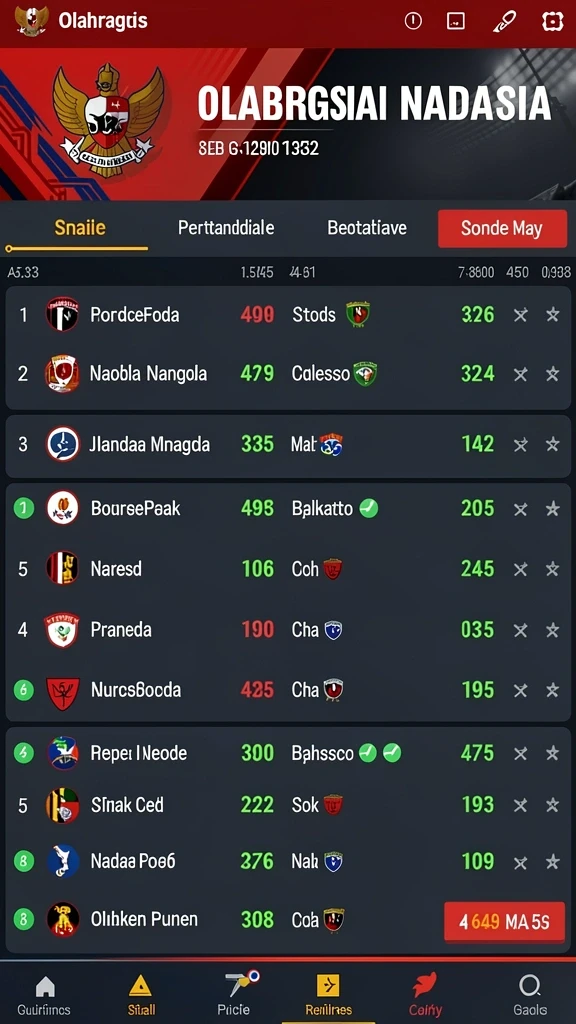
Task: Open the BoursePeak row
Action: (x=288, y=509)
